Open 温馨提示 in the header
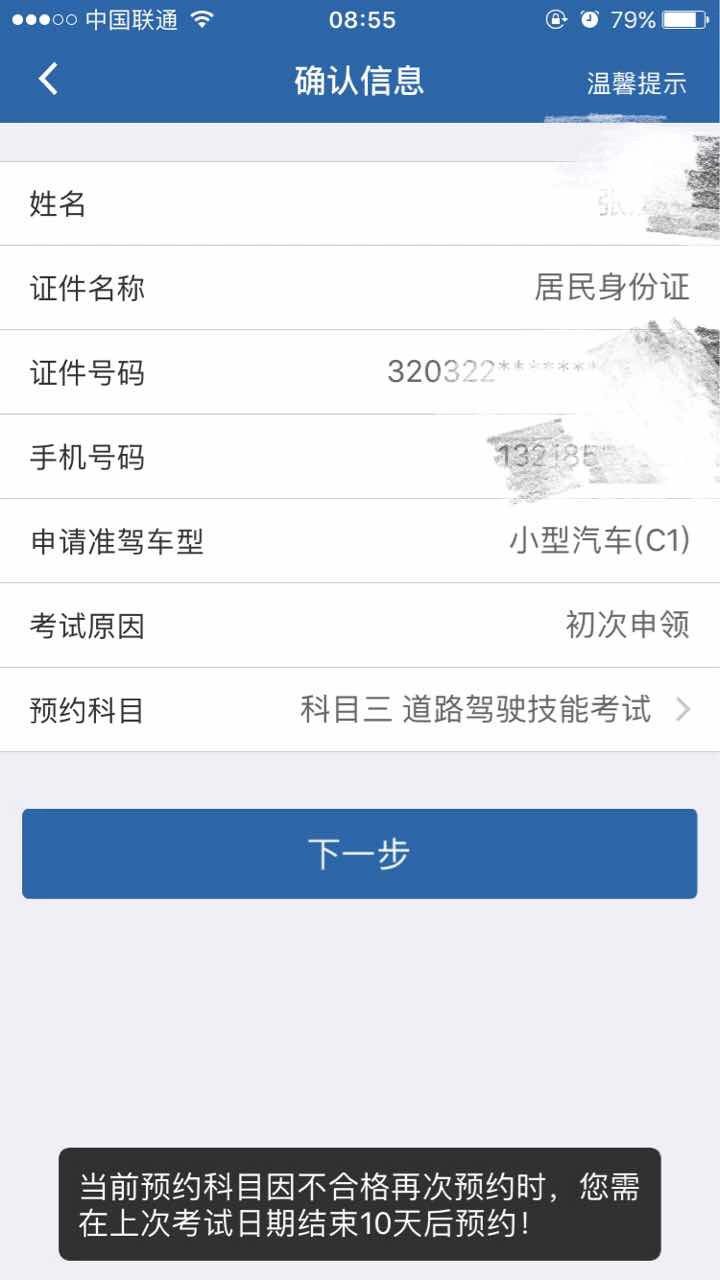720x1280 pixels. click(x=636, y=83)
